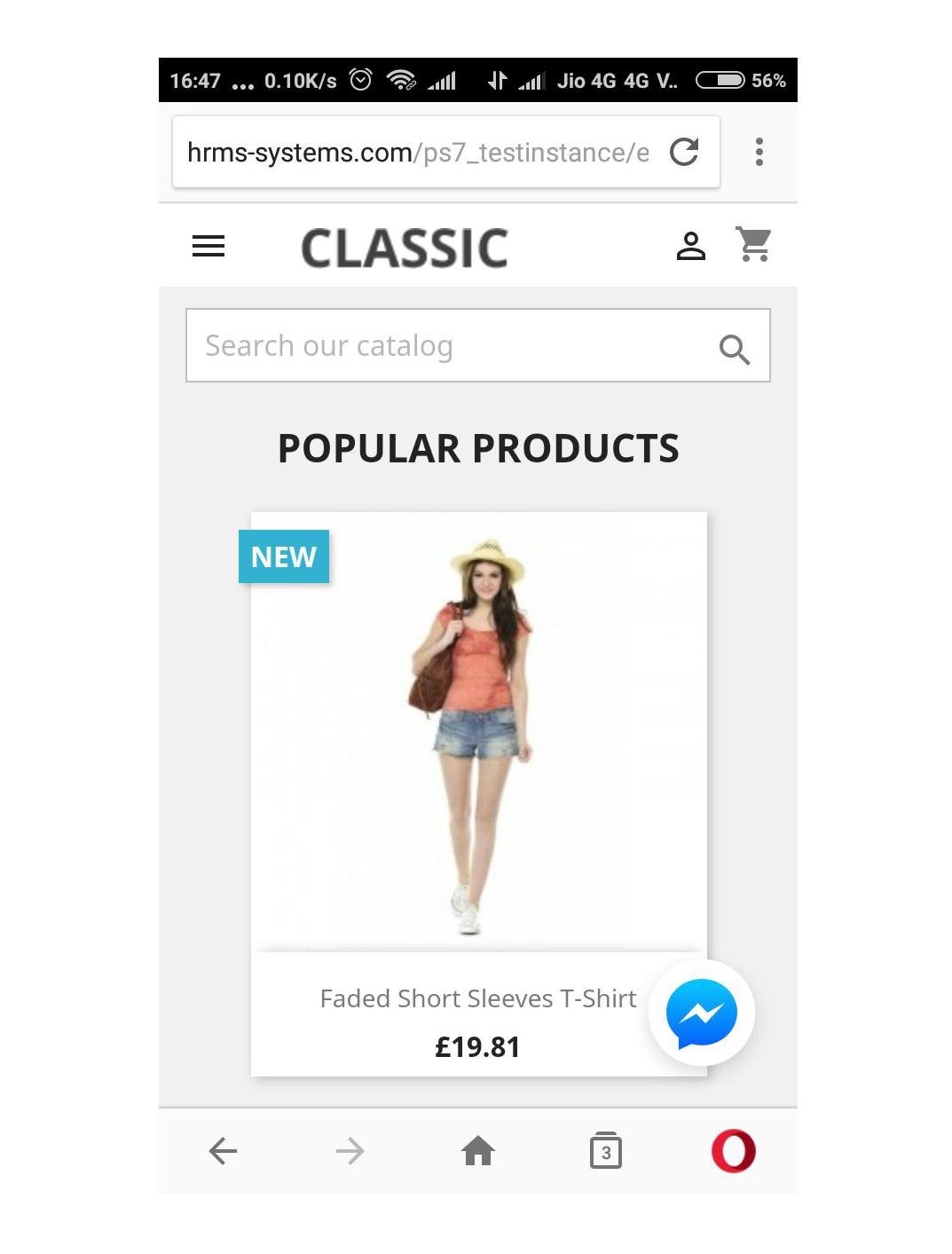Open the Opera menu button
The width and height of the screenshot is (952, 1254).
tap(733, 1152)
